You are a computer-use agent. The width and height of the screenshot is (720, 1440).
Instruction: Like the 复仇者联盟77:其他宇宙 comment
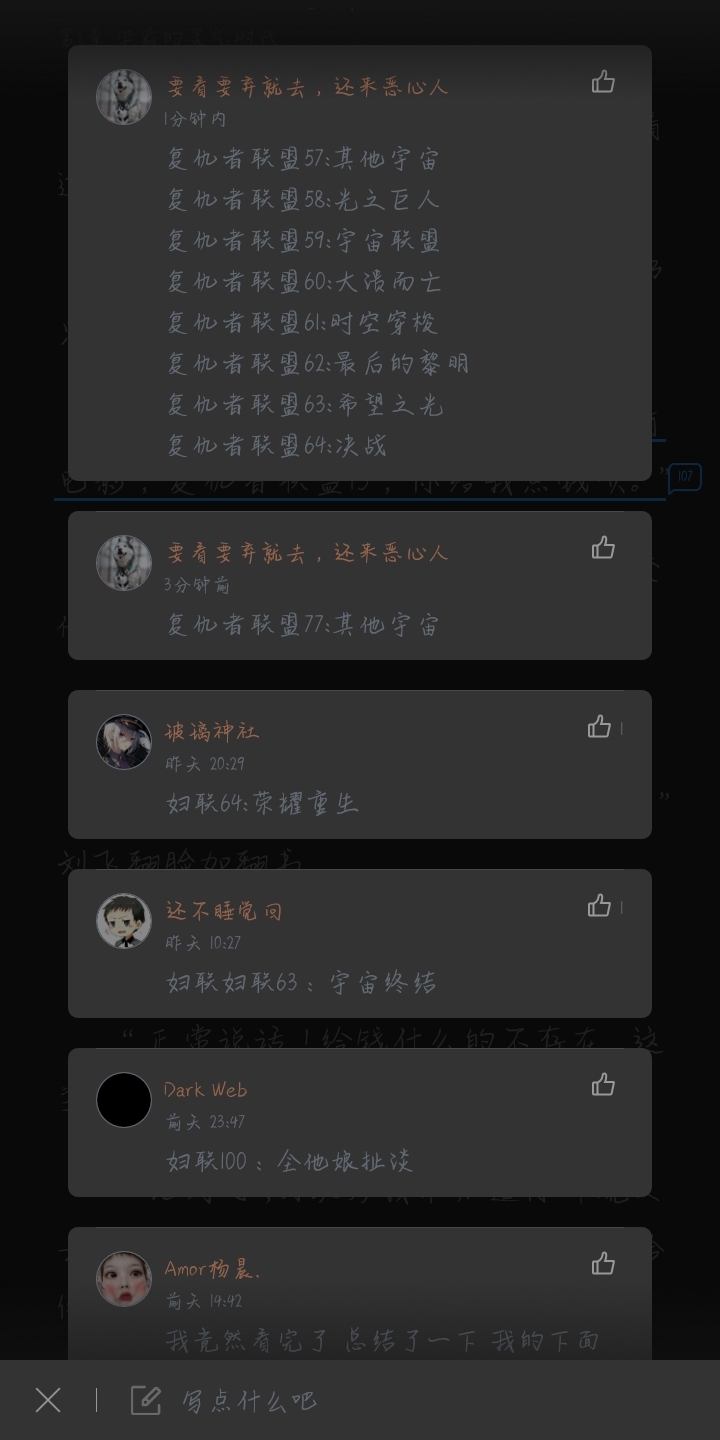(603, 547)
